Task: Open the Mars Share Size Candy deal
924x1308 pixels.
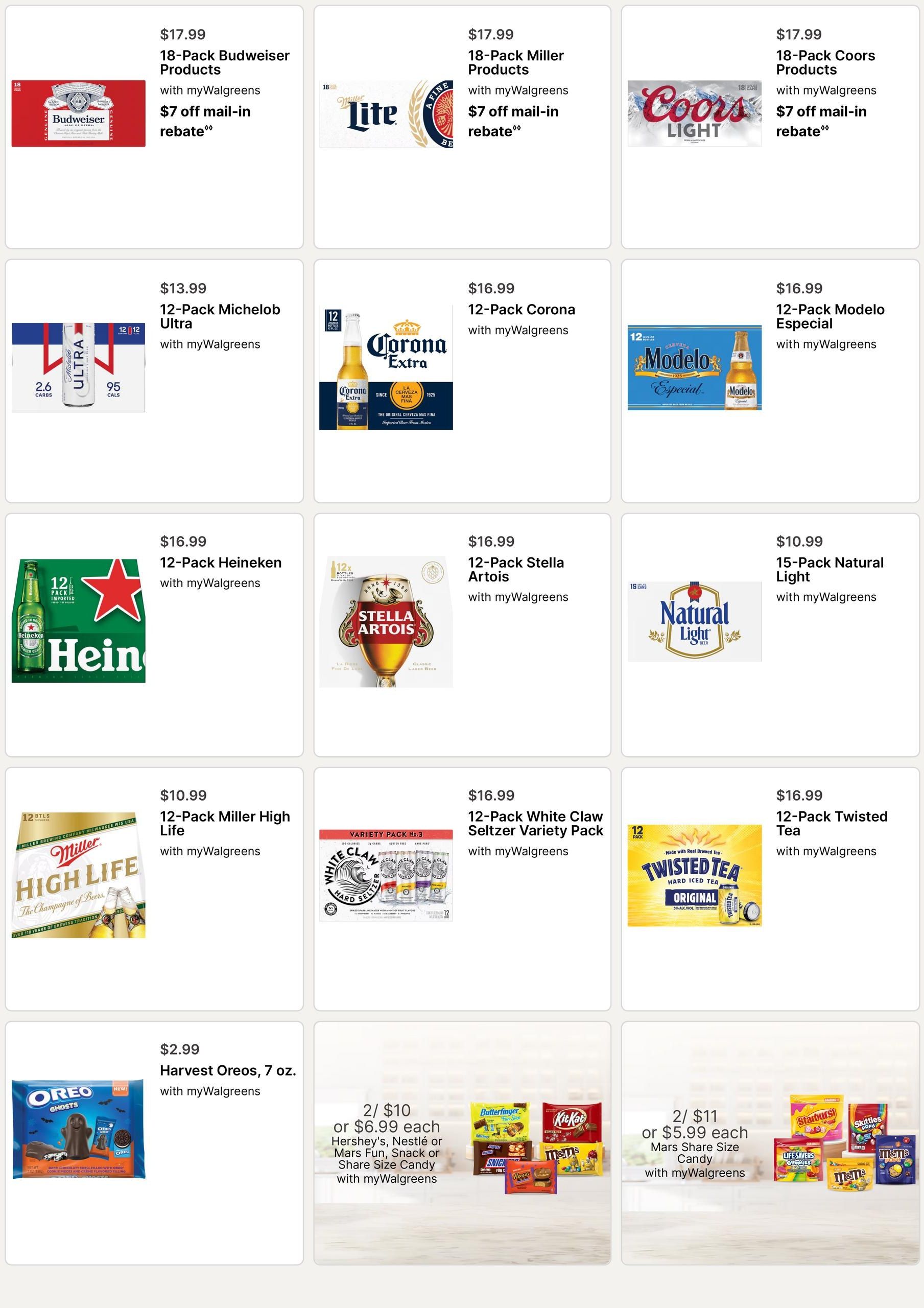Action: tap(770, 1143)
